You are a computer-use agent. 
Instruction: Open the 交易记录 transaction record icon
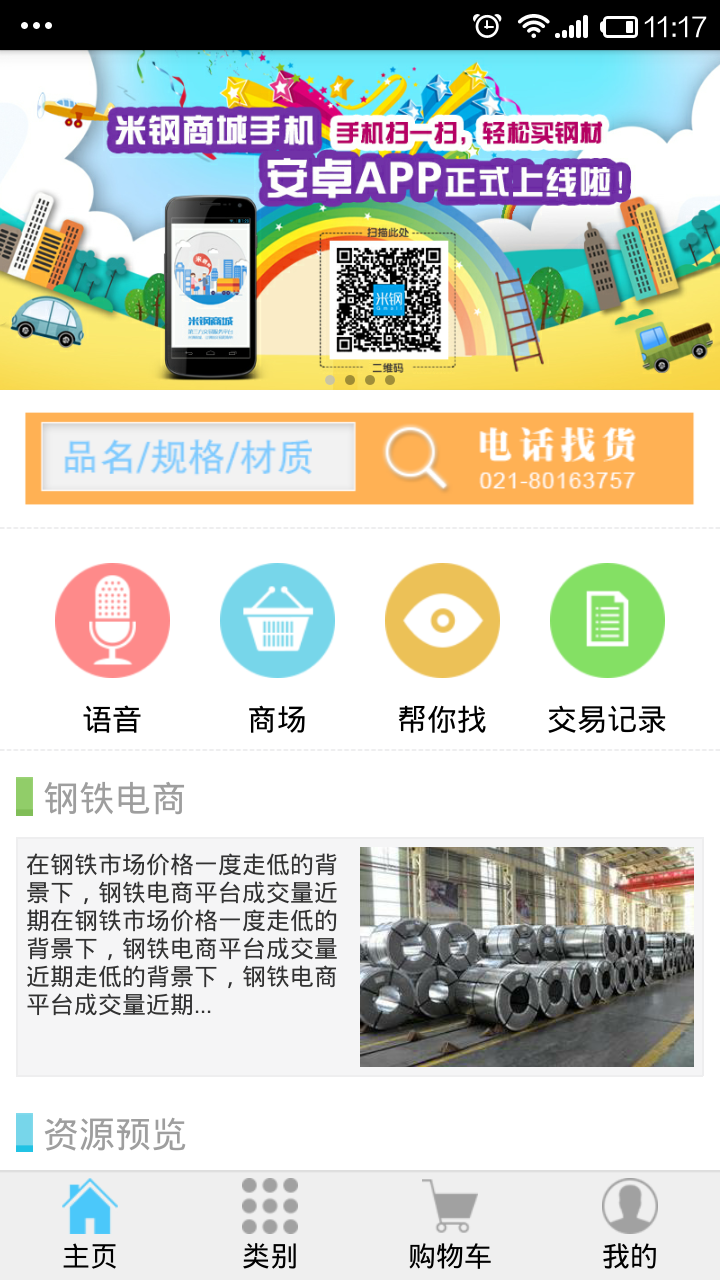tap(607, 619)
